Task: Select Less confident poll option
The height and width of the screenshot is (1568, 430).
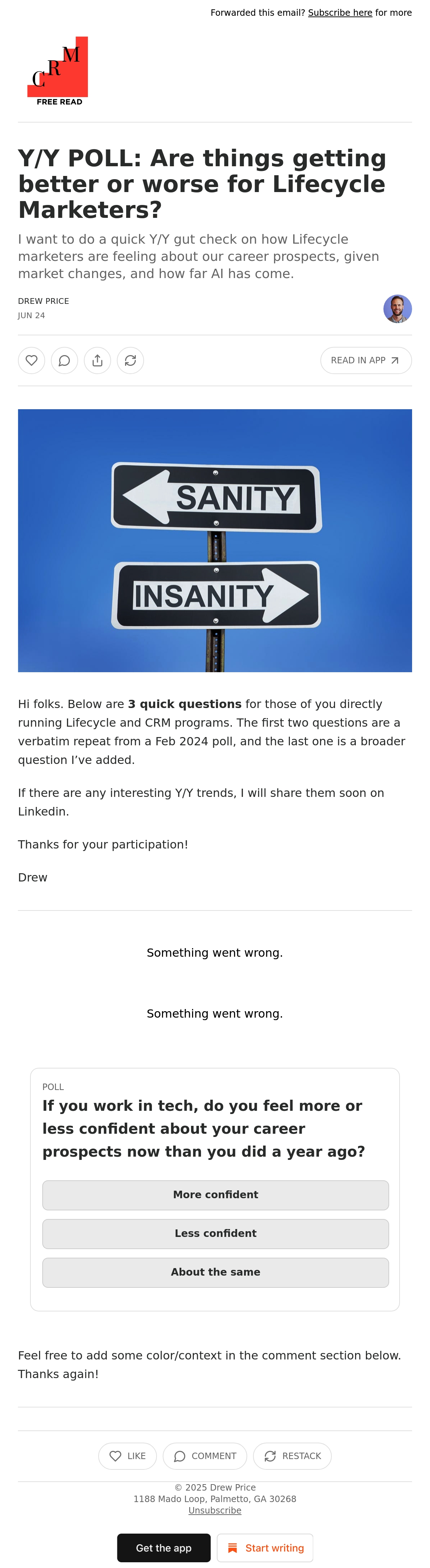Action: [216, 1234]
